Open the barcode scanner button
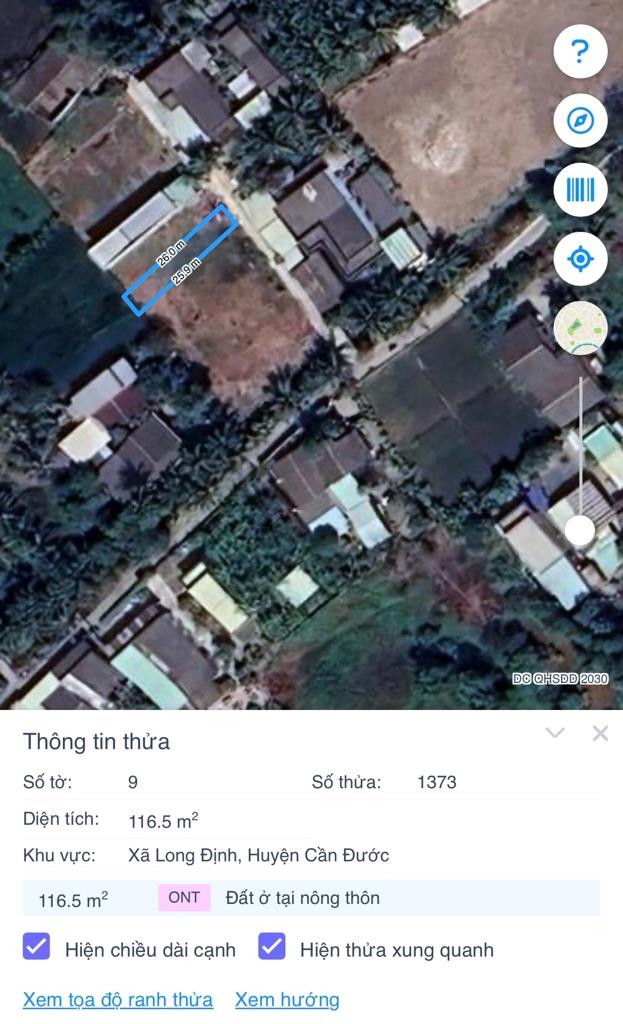This screenshot has width=623, height=1024. click(x=580, y=190)
